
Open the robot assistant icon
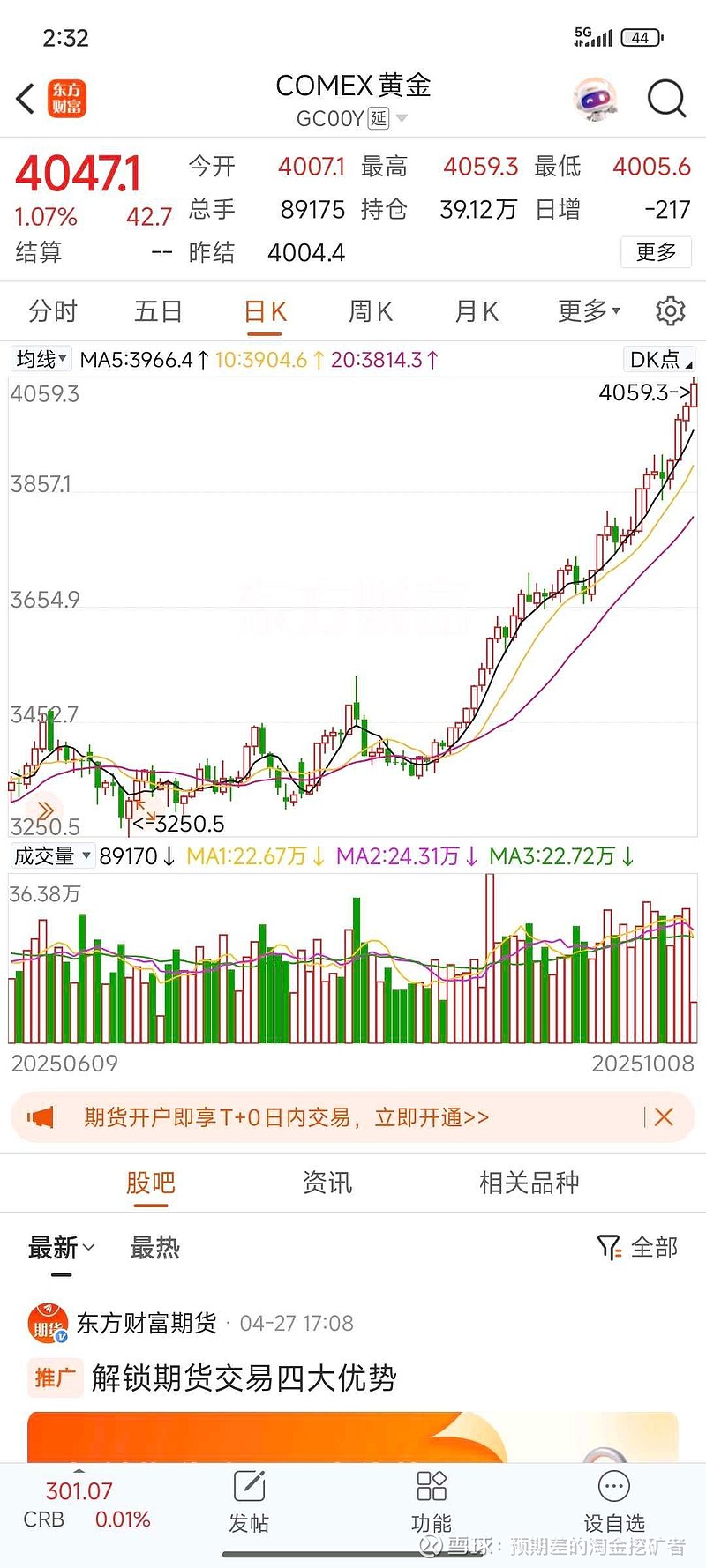[x=596, y=99]
